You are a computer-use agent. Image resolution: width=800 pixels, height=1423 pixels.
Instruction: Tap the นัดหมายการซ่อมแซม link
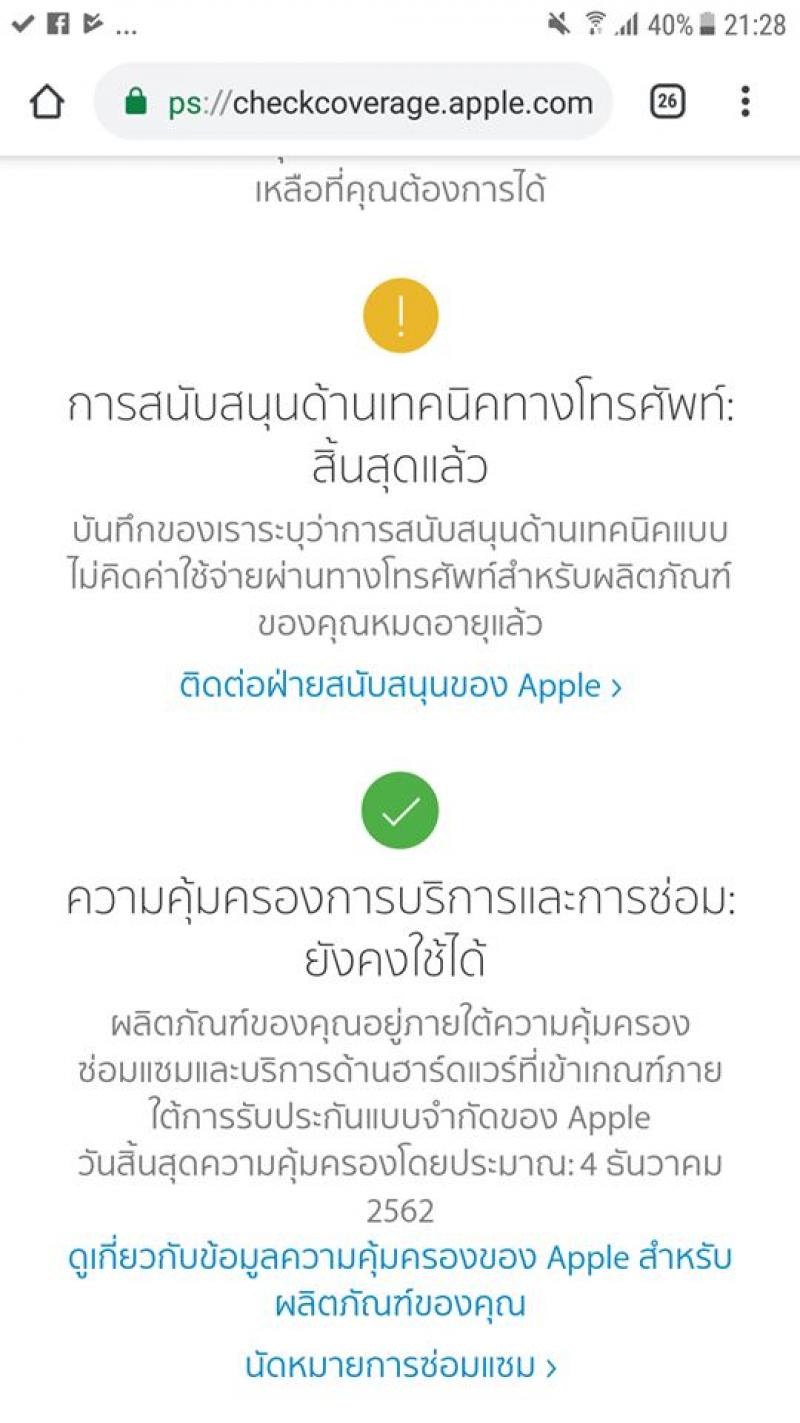point(400,1365)
